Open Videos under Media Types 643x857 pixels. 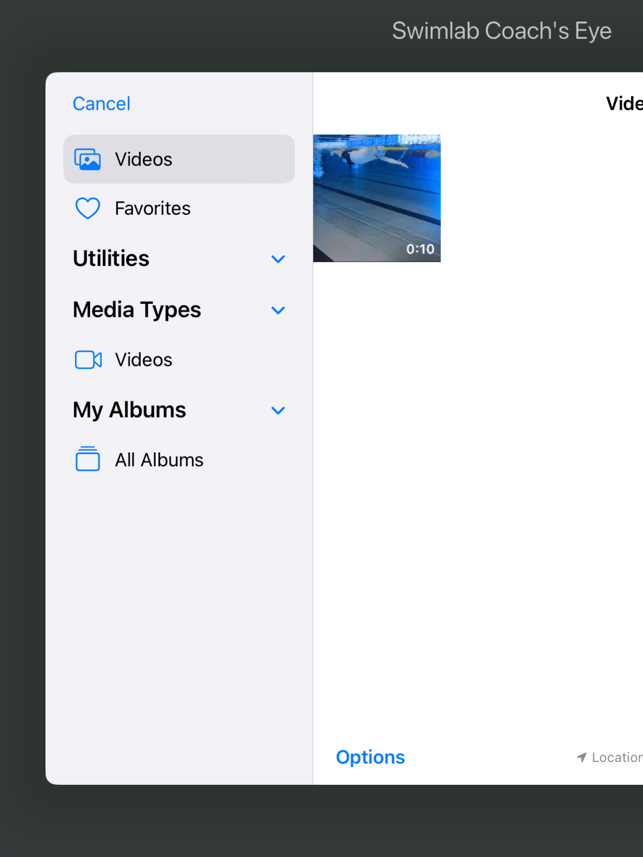point(143,360)
